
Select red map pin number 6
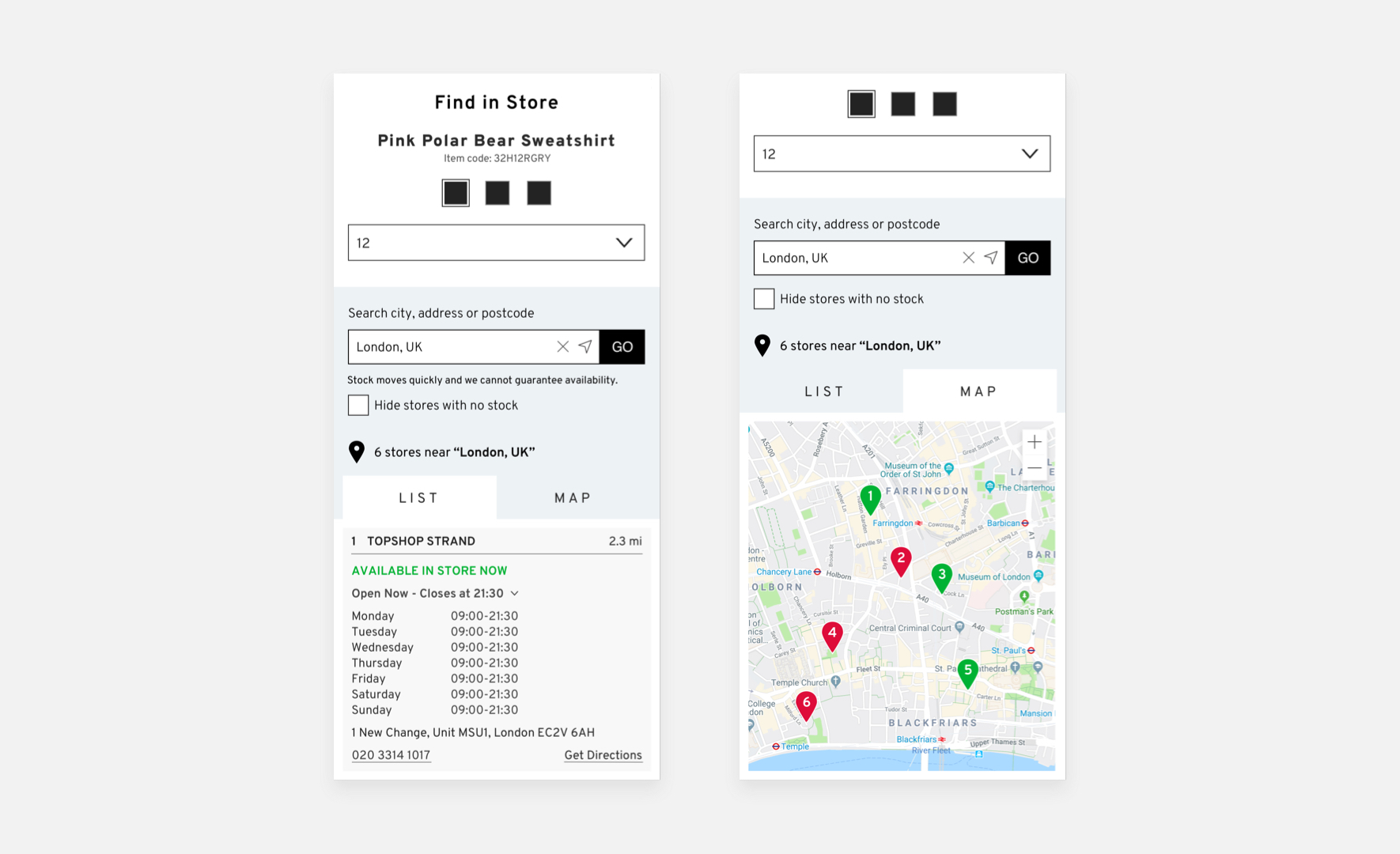[x=806, y=703]
